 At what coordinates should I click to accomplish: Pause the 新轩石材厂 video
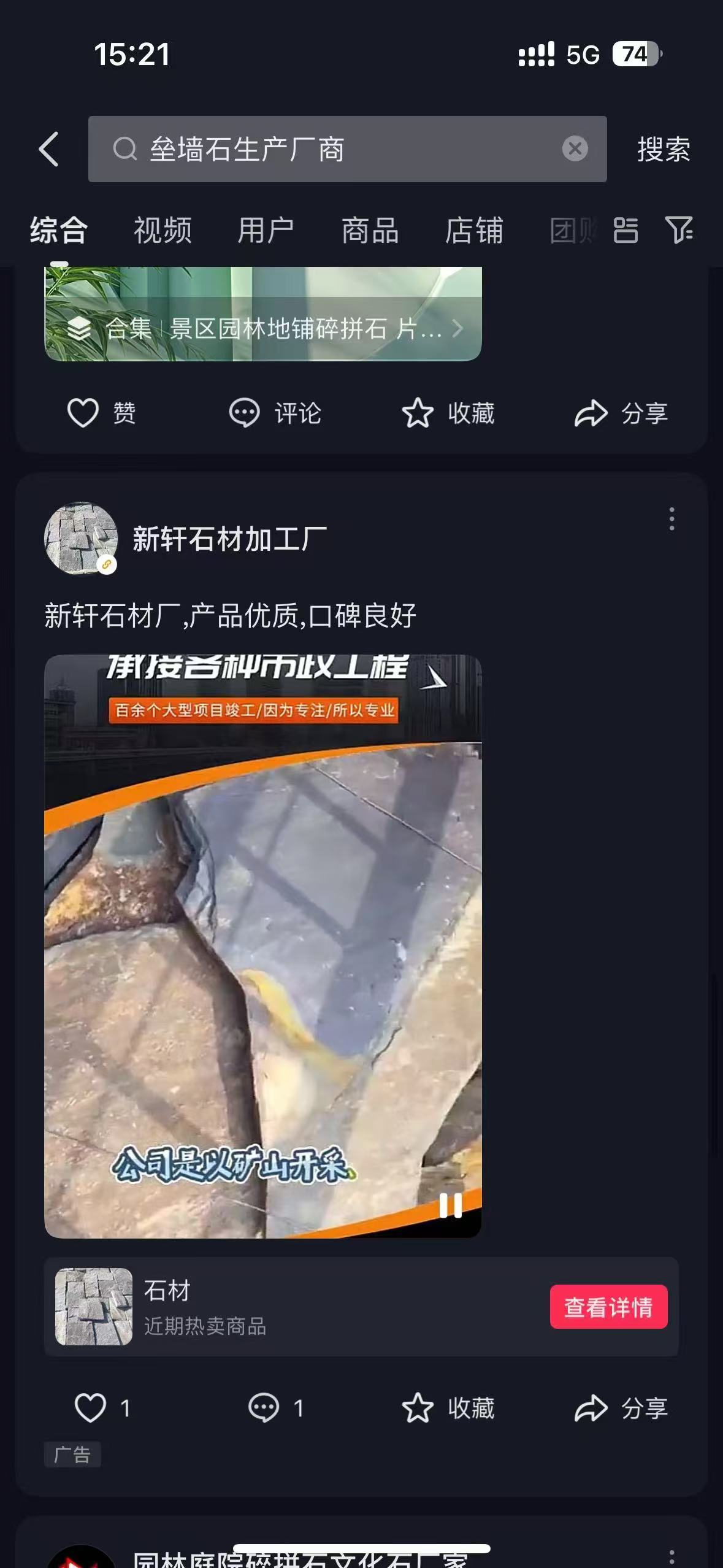(450, 1205)
